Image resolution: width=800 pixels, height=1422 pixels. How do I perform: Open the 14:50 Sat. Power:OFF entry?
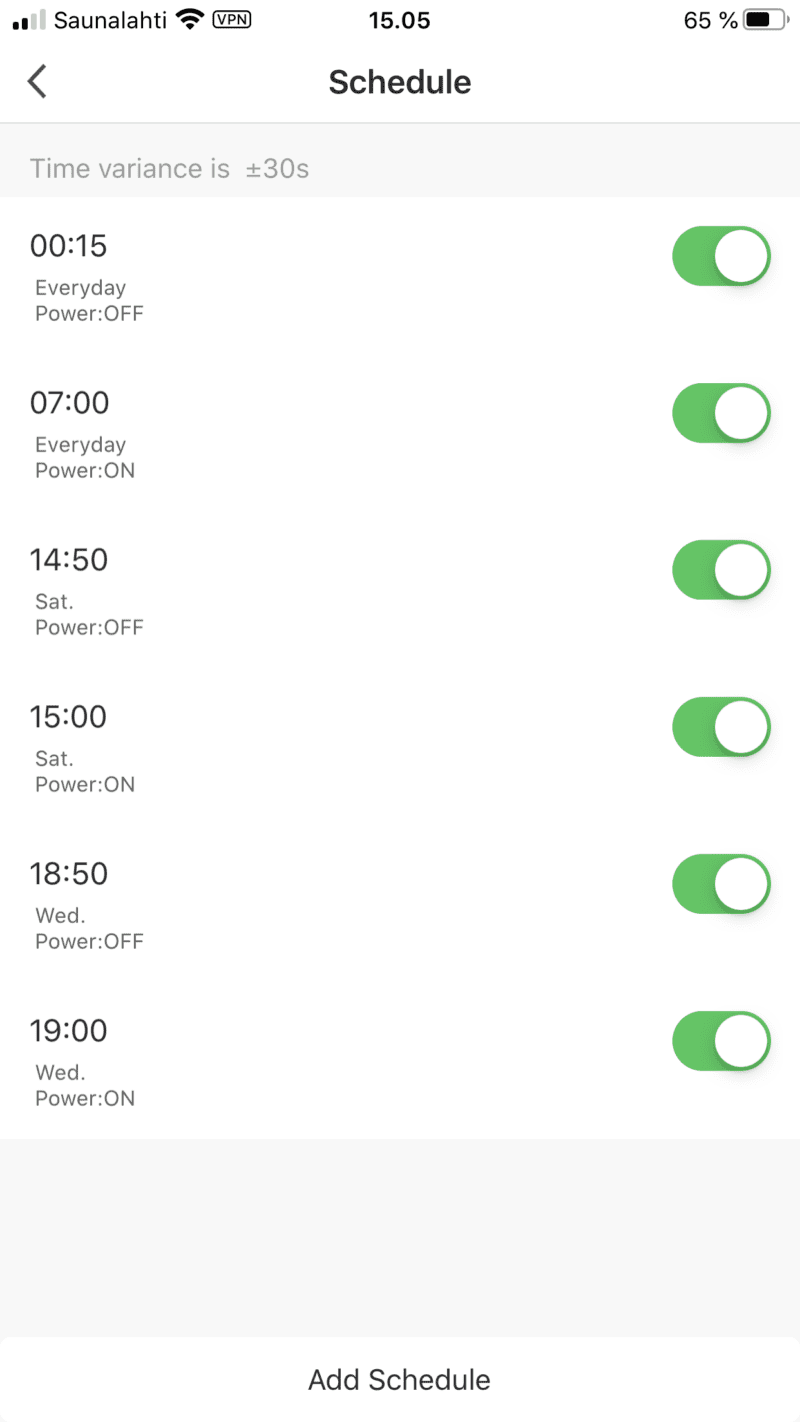pos(300,589)
